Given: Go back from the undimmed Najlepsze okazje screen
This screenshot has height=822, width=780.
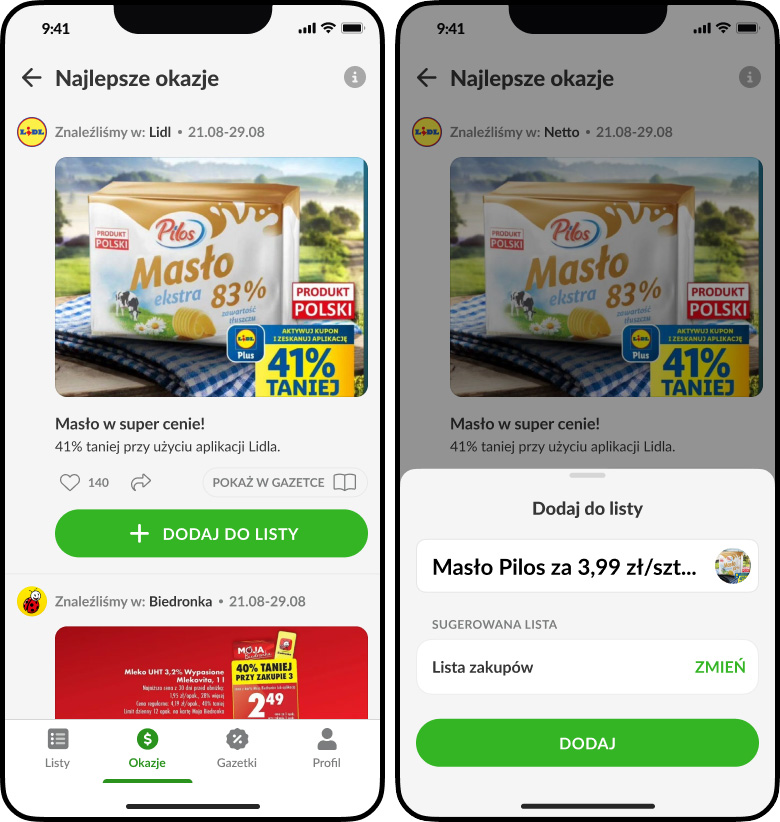Looking at the screenshot, I should (x=32, y=78).
